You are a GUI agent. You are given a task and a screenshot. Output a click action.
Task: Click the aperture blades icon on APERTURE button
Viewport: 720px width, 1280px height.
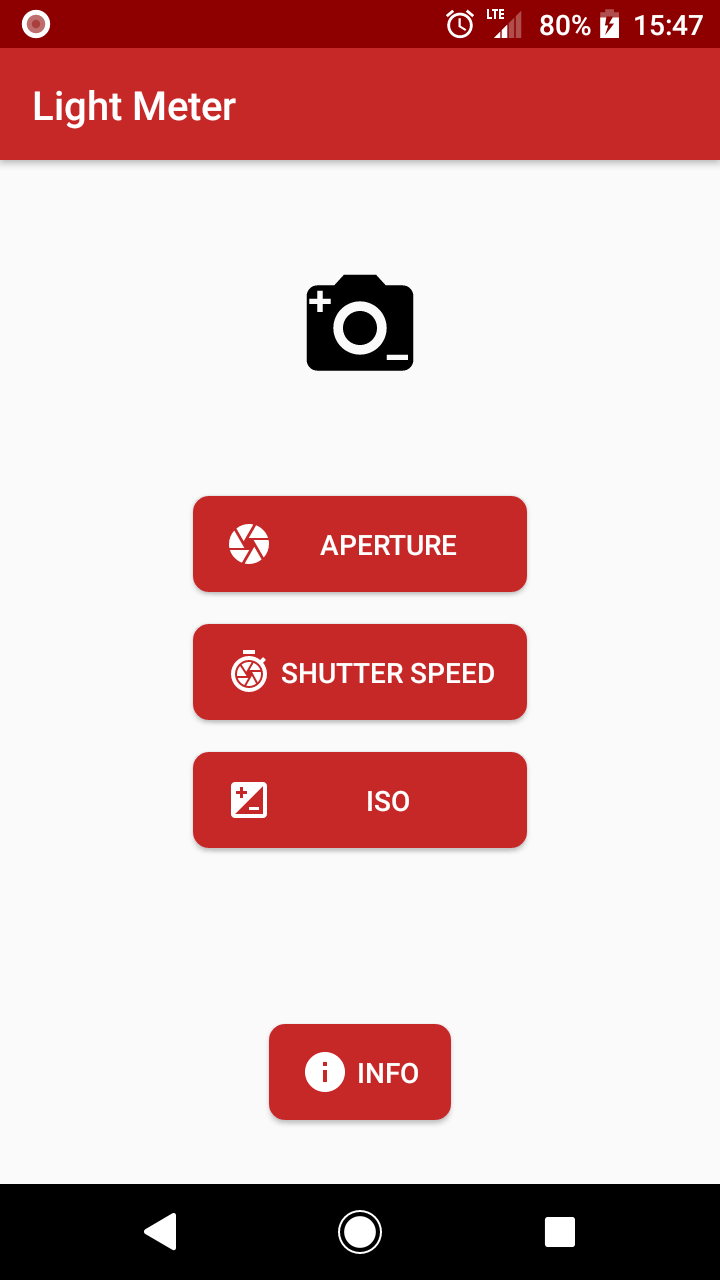coord(248,543)
